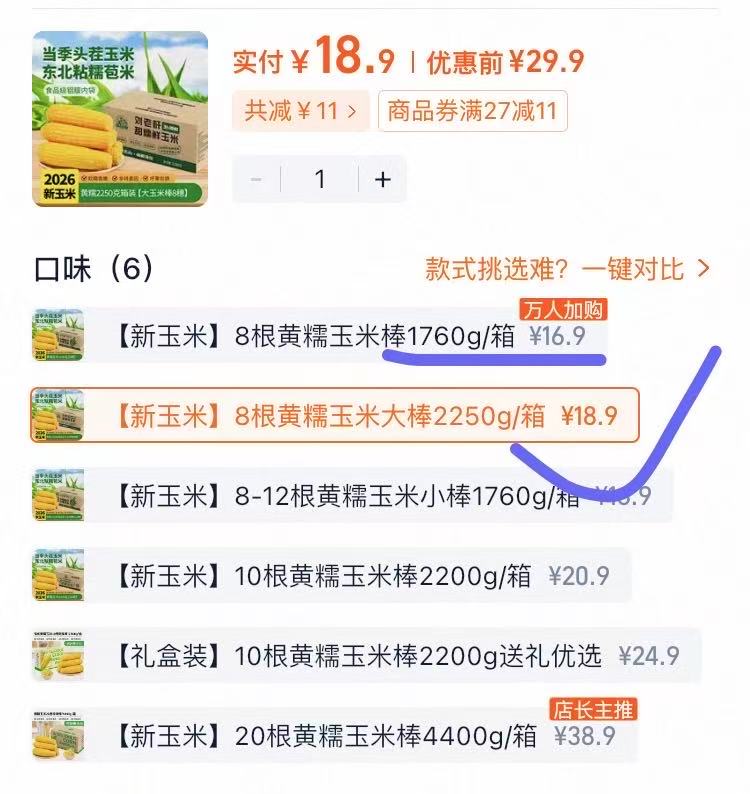
Task: Open the product image preview
Action: click(x=120, y=119)
